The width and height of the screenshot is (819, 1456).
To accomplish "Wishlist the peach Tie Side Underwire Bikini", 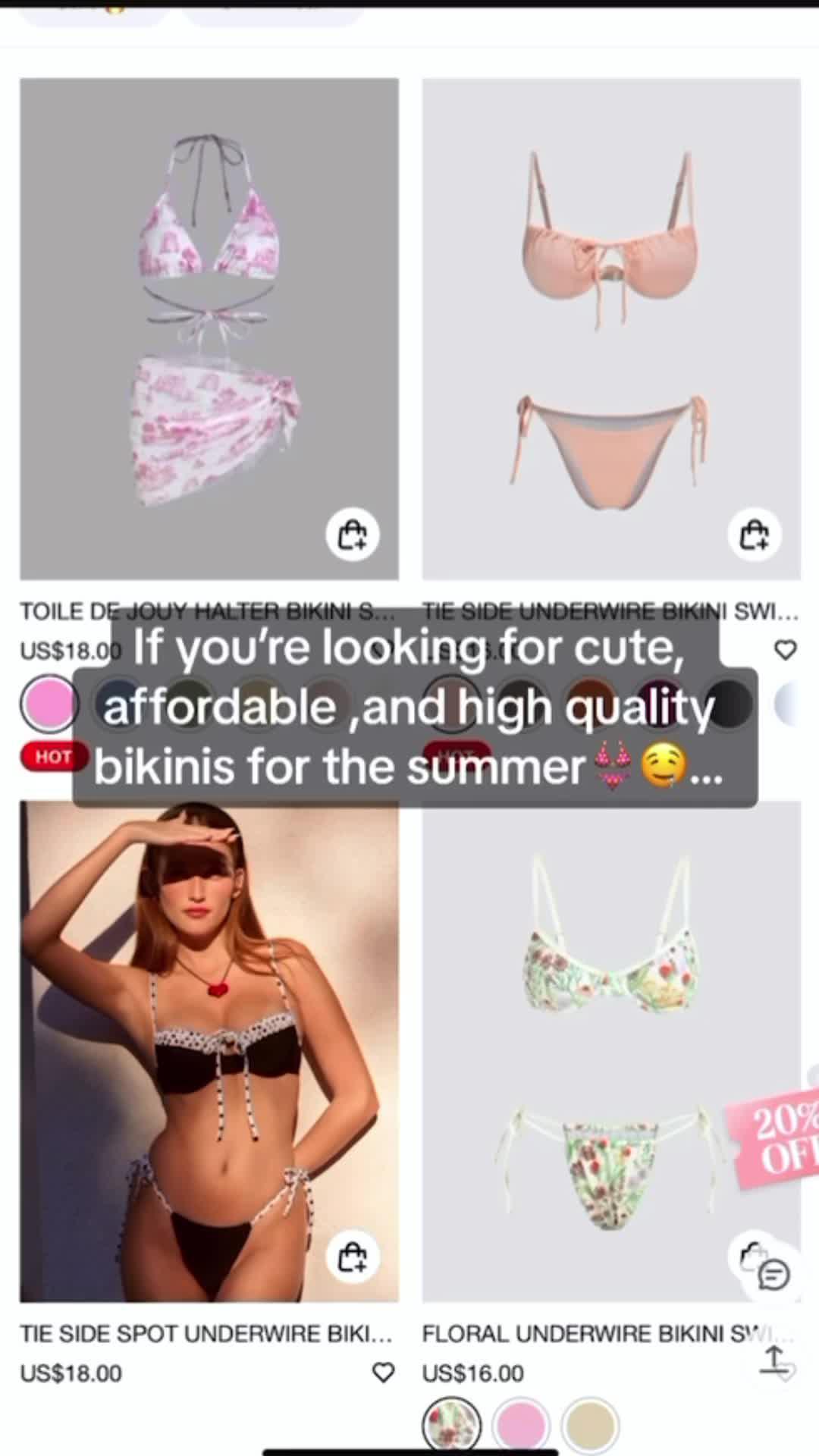I will pyautogui.click(x=786, y=650).
